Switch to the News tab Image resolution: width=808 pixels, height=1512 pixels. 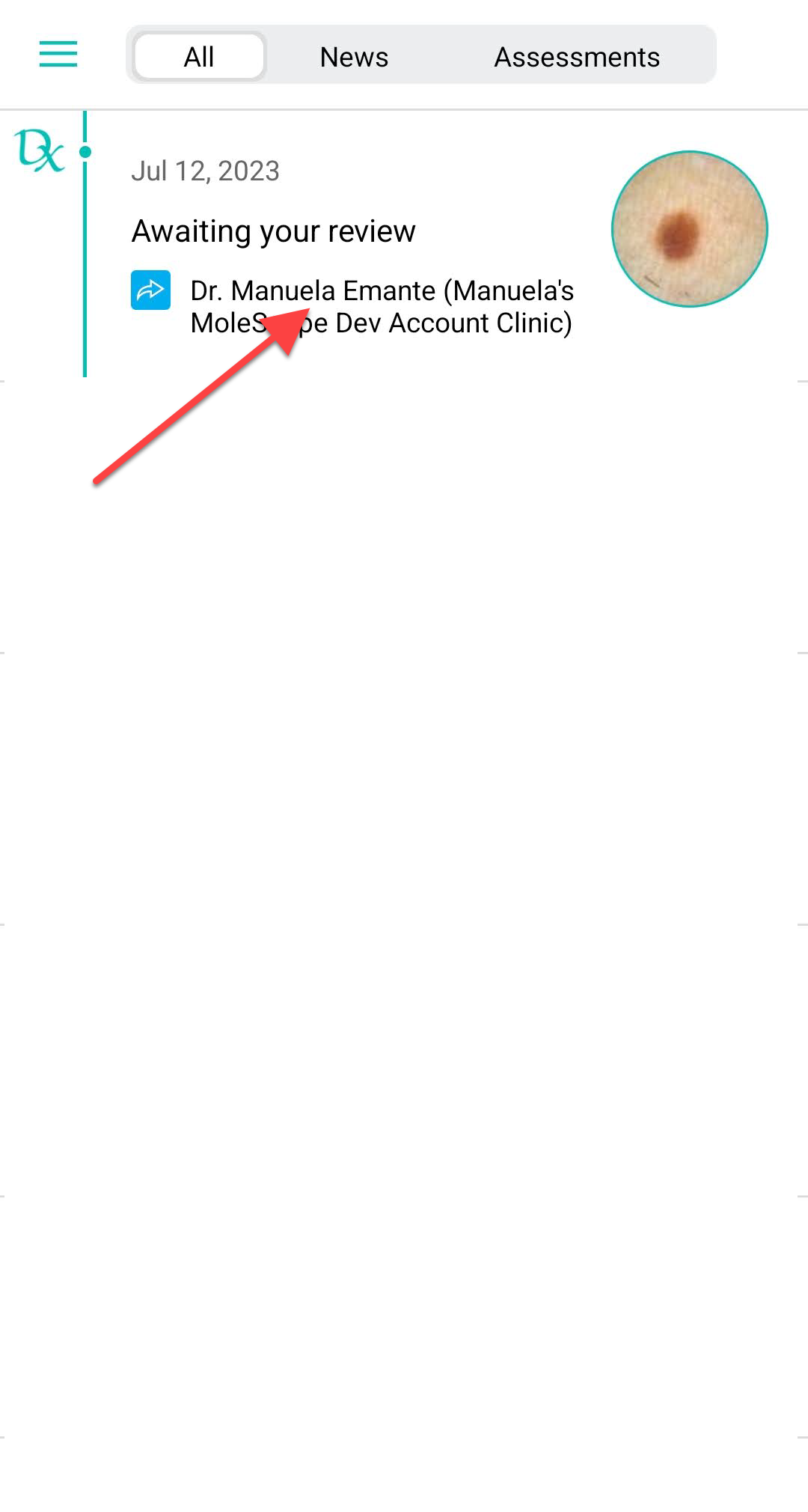pyautogui.click(x=354, y=57)
